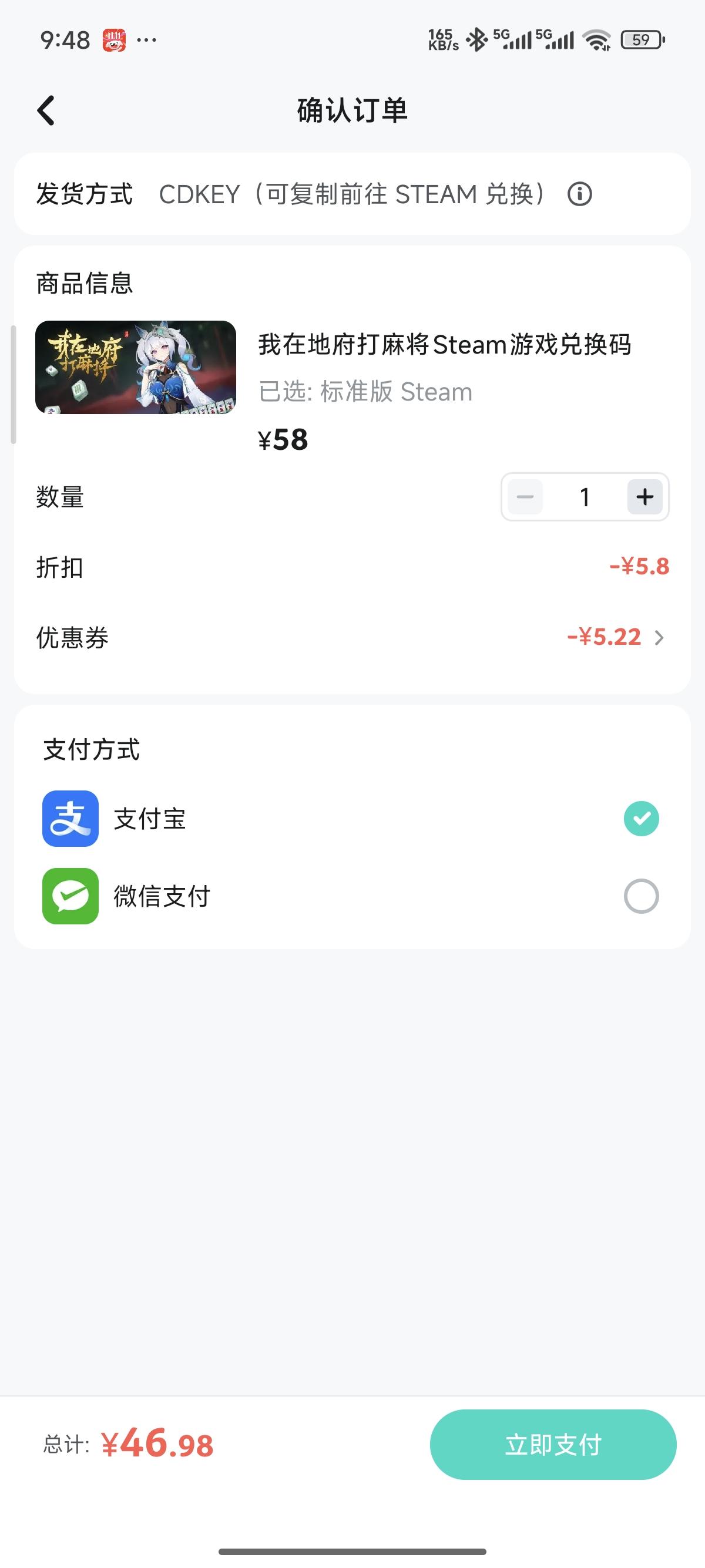Tap the checkmark confirming Alipay selection

640,818
